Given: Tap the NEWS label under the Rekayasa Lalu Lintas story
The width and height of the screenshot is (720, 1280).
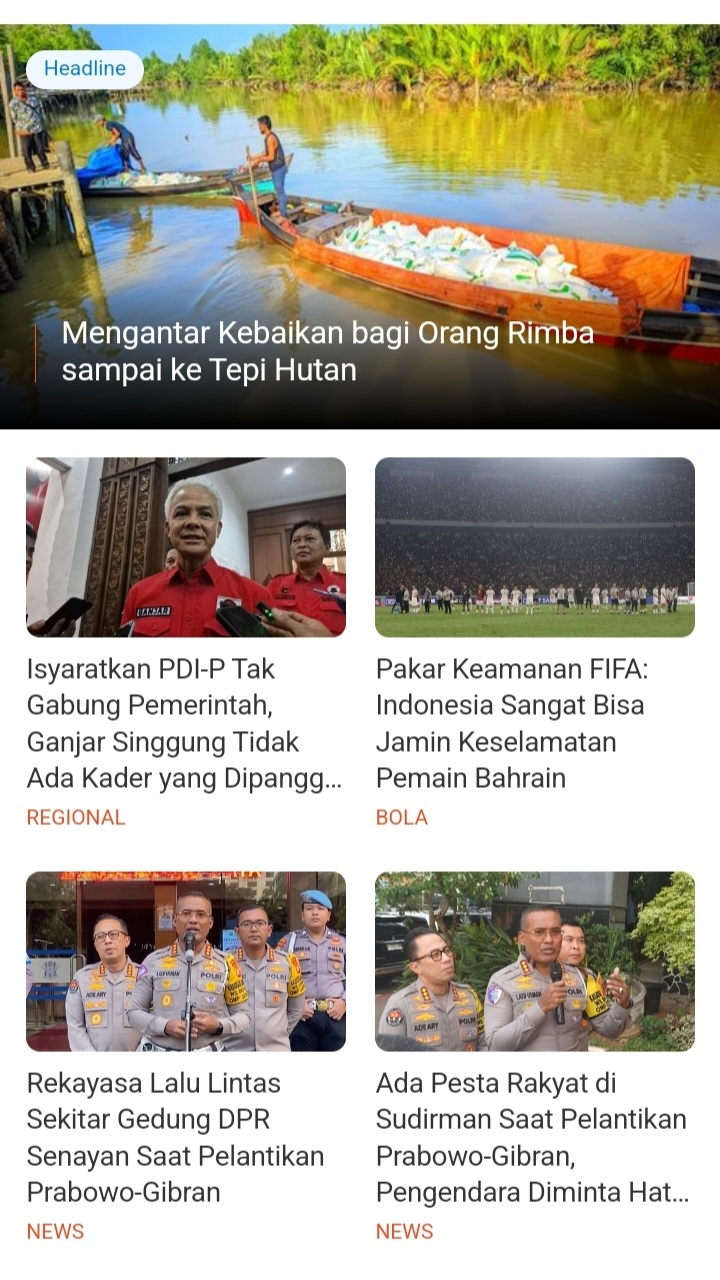Looking at the screenshot, I should coord(56,1231).
